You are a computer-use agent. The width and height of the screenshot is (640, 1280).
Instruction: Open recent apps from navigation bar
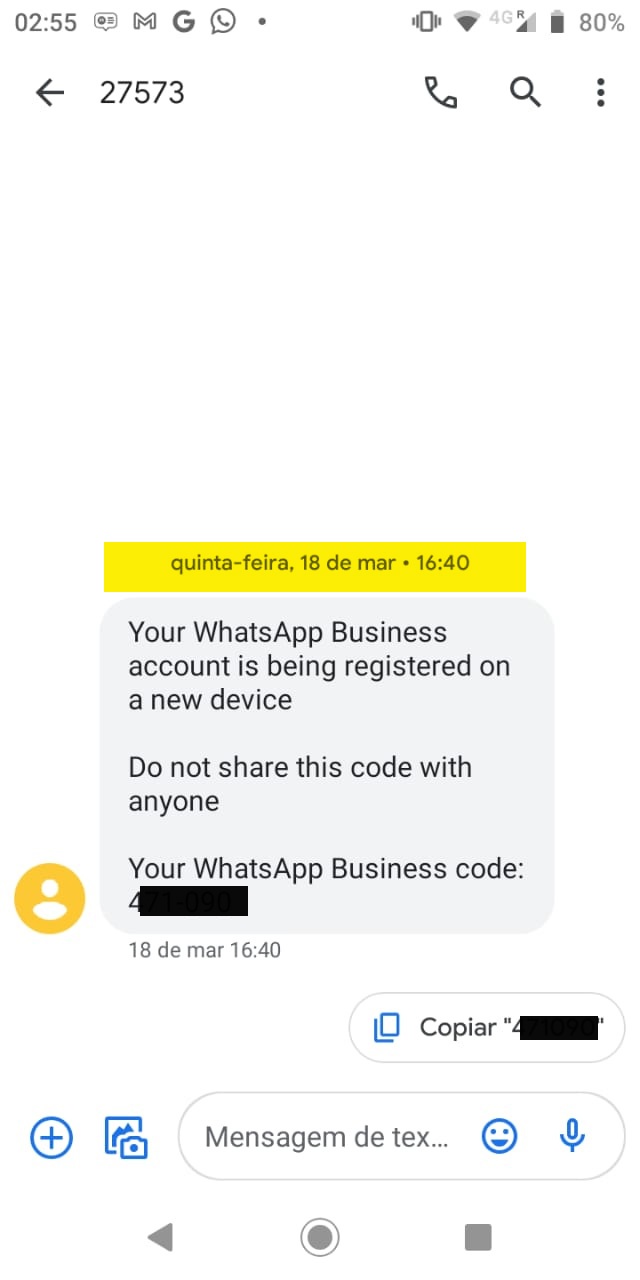click(x=478, y=1237)
